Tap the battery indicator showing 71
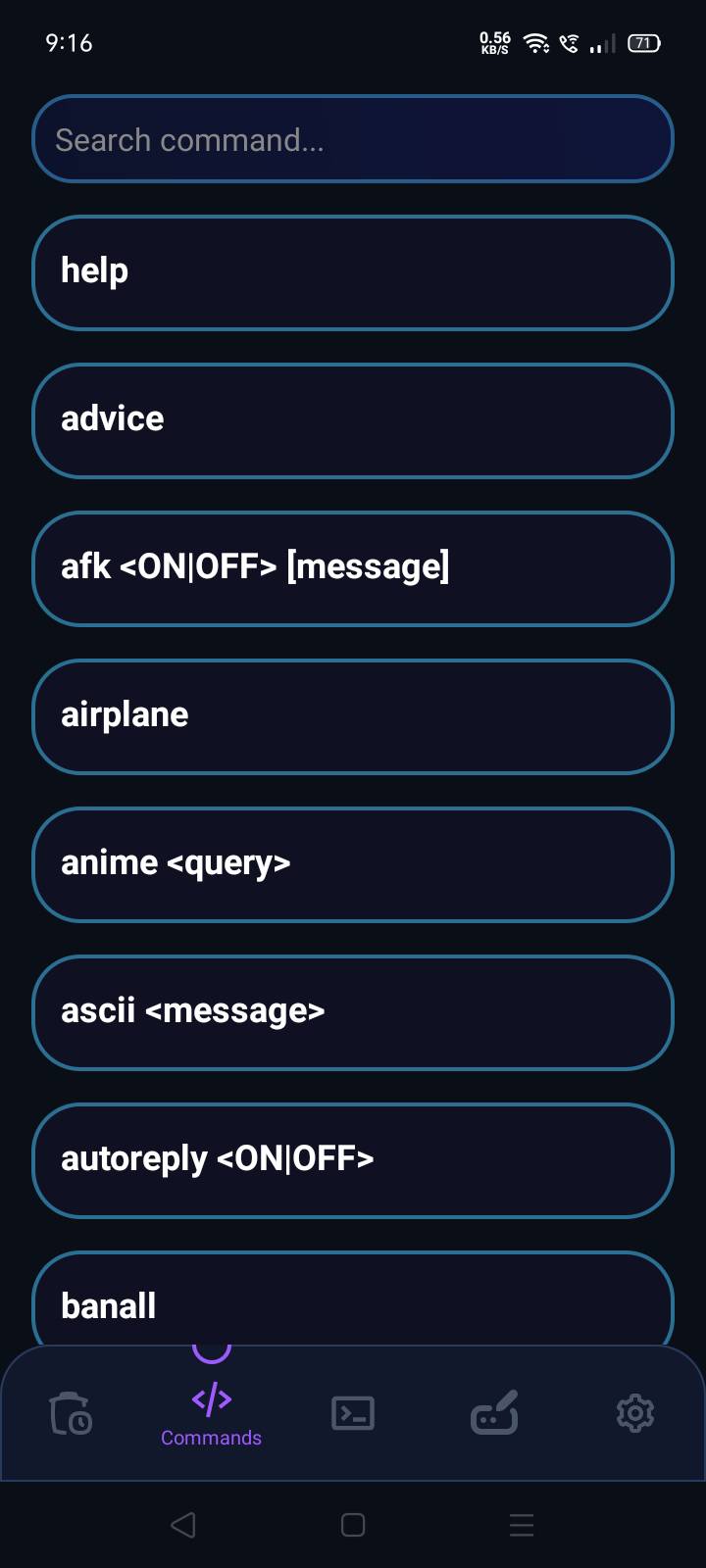The width and height of the screenshot is (706, 1568). click(644, 43)
